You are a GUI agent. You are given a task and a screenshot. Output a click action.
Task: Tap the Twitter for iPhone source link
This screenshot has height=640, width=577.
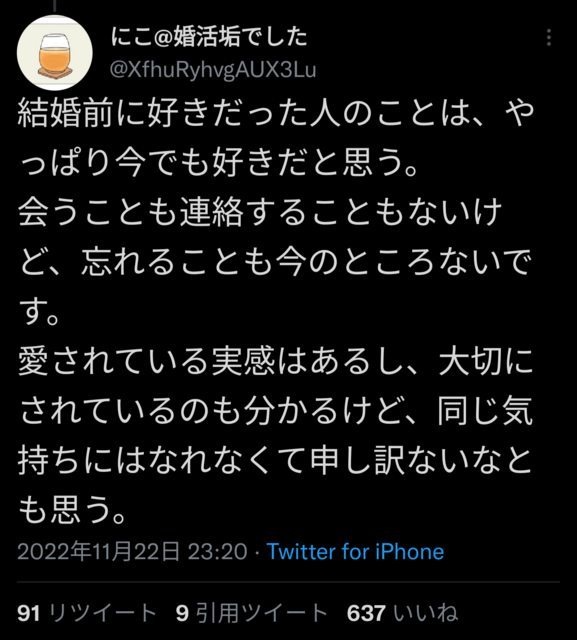[355, 552]
